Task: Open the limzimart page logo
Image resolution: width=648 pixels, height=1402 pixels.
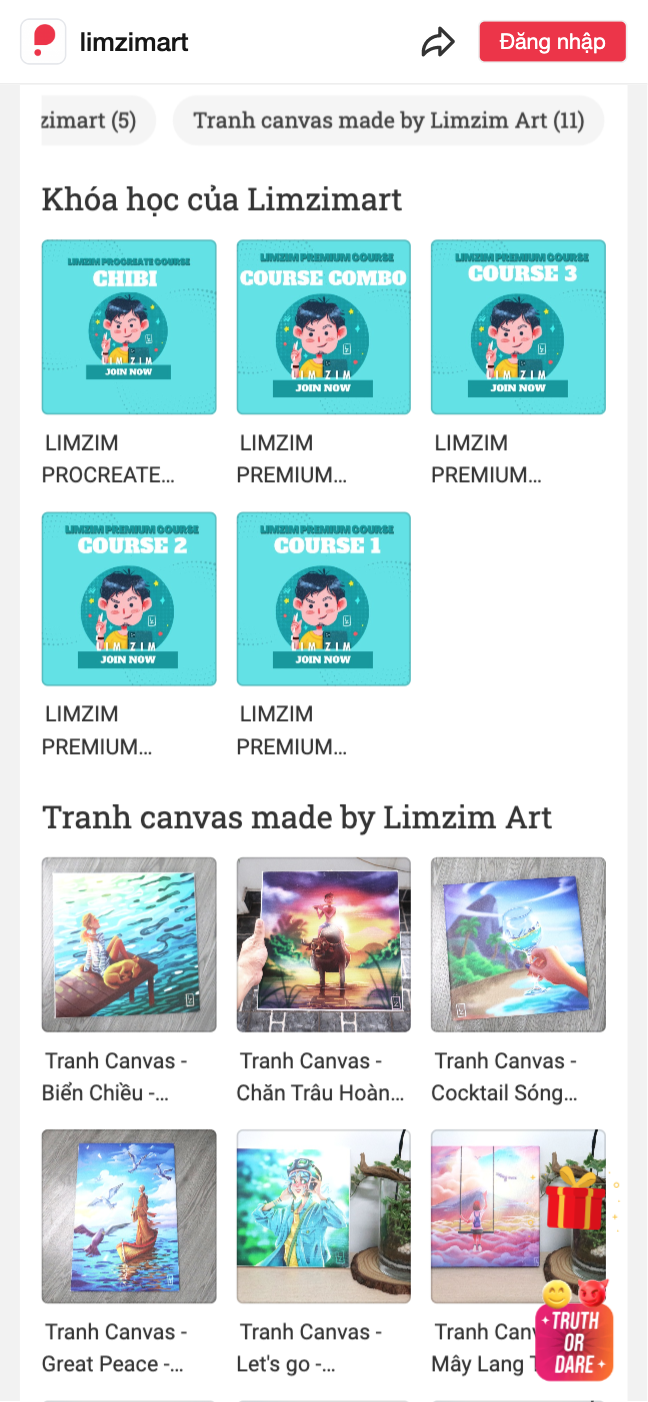Action: [43, 42]
